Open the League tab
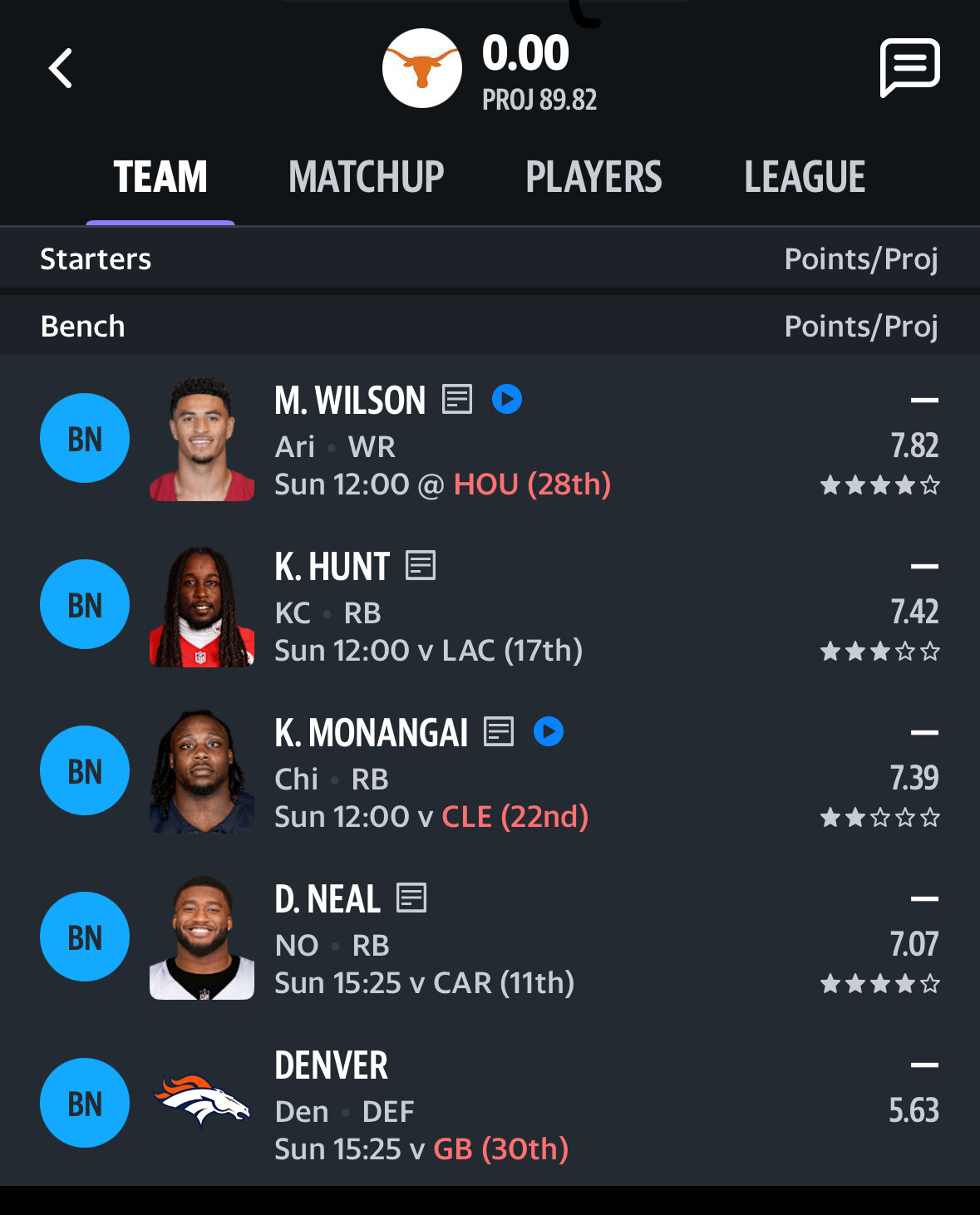 coord(805,177)
